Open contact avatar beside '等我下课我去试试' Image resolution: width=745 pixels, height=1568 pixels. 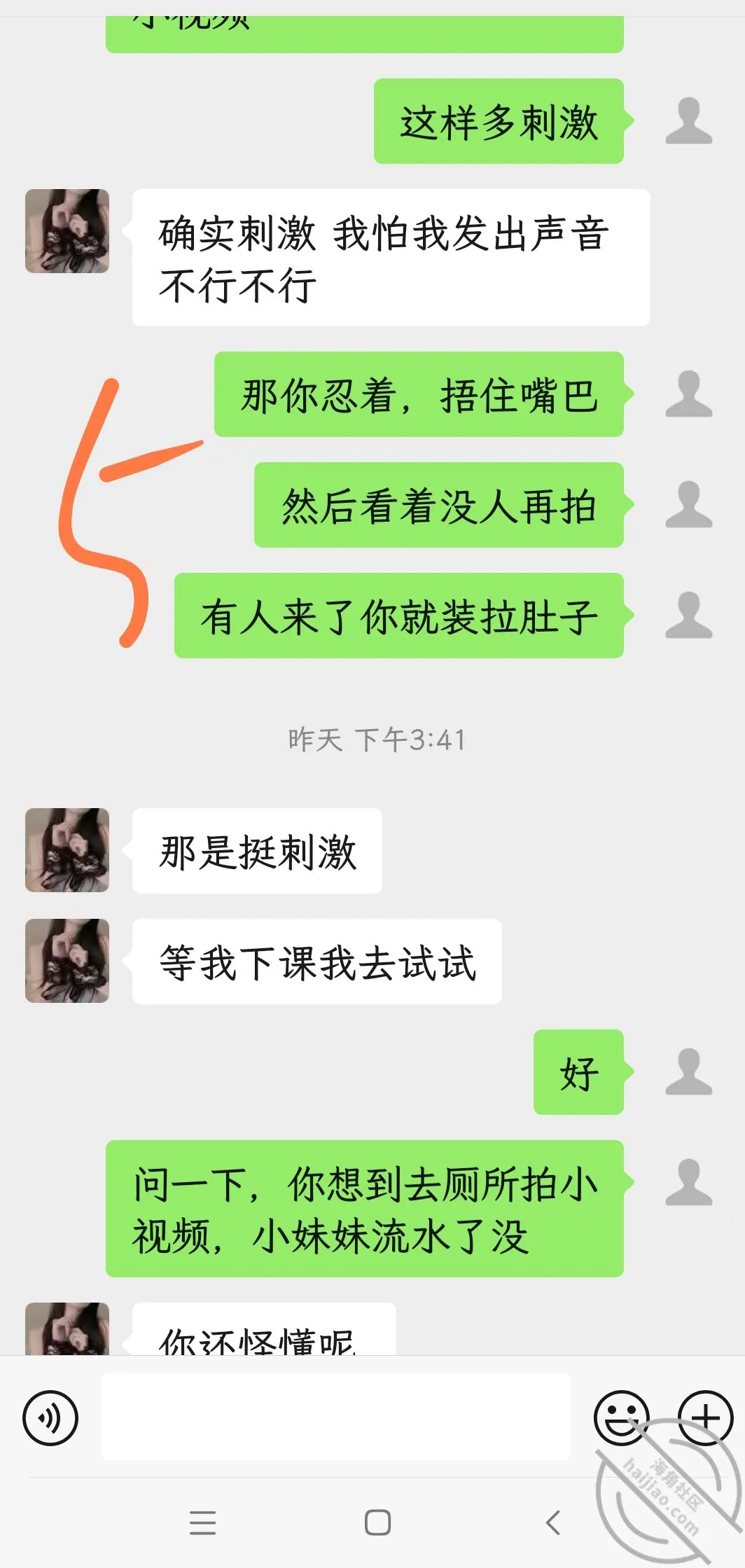pos(67,961)
